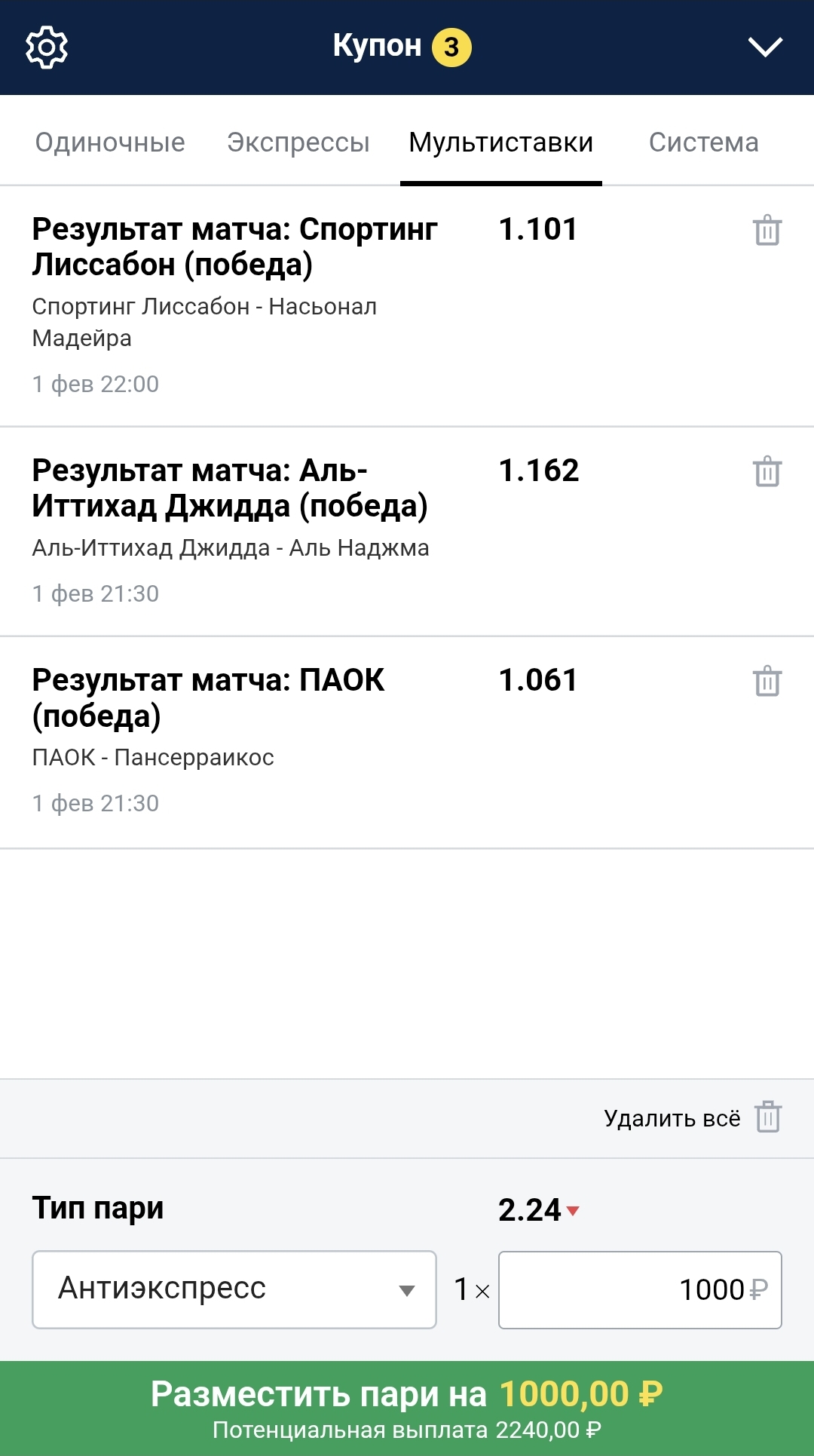Switch to the Экспрессы tab
Viewport: 814px width, 1456px height.
click(x=298, y=143)
